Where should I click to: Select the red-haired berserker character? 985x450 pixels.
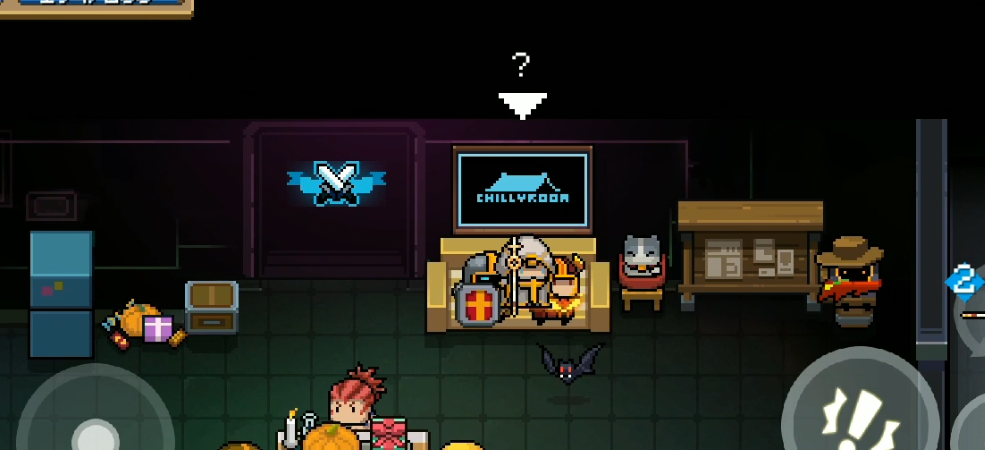pos(357,400)
